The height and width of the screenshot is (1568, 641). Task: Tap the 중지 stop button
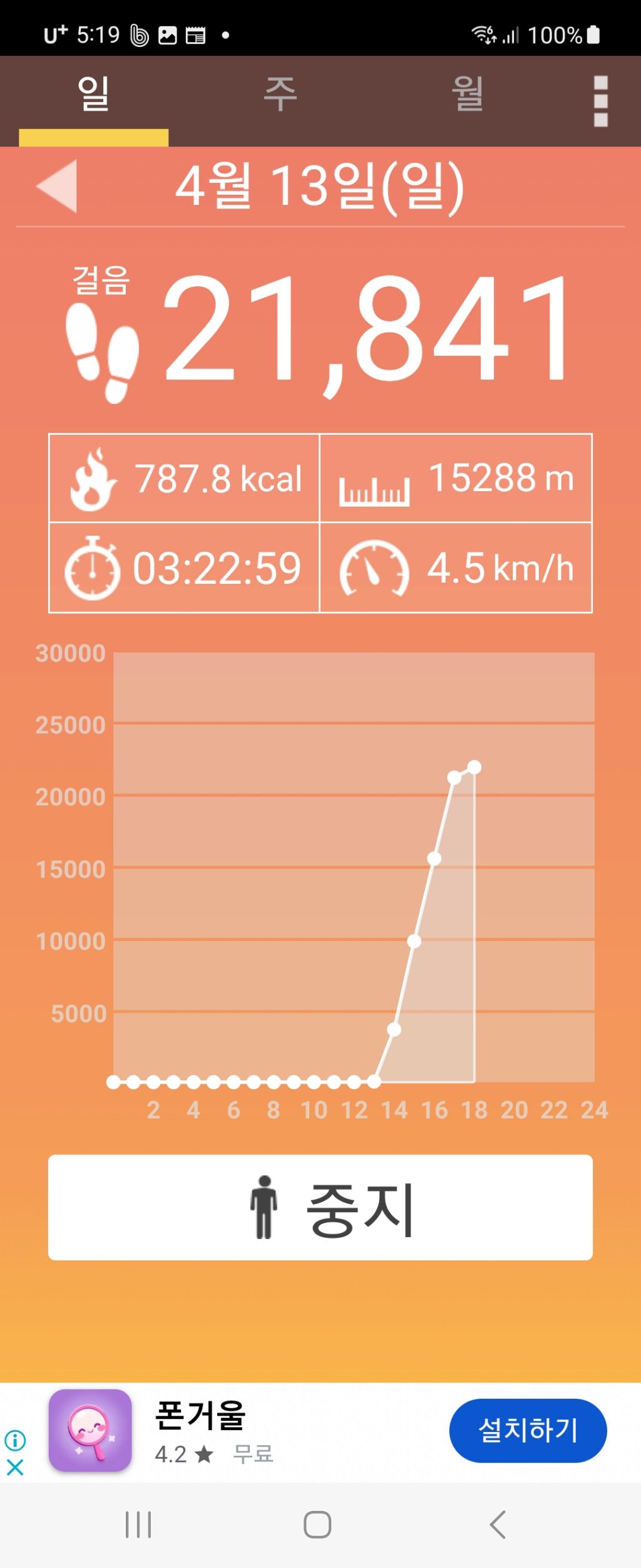point(320,1207)
